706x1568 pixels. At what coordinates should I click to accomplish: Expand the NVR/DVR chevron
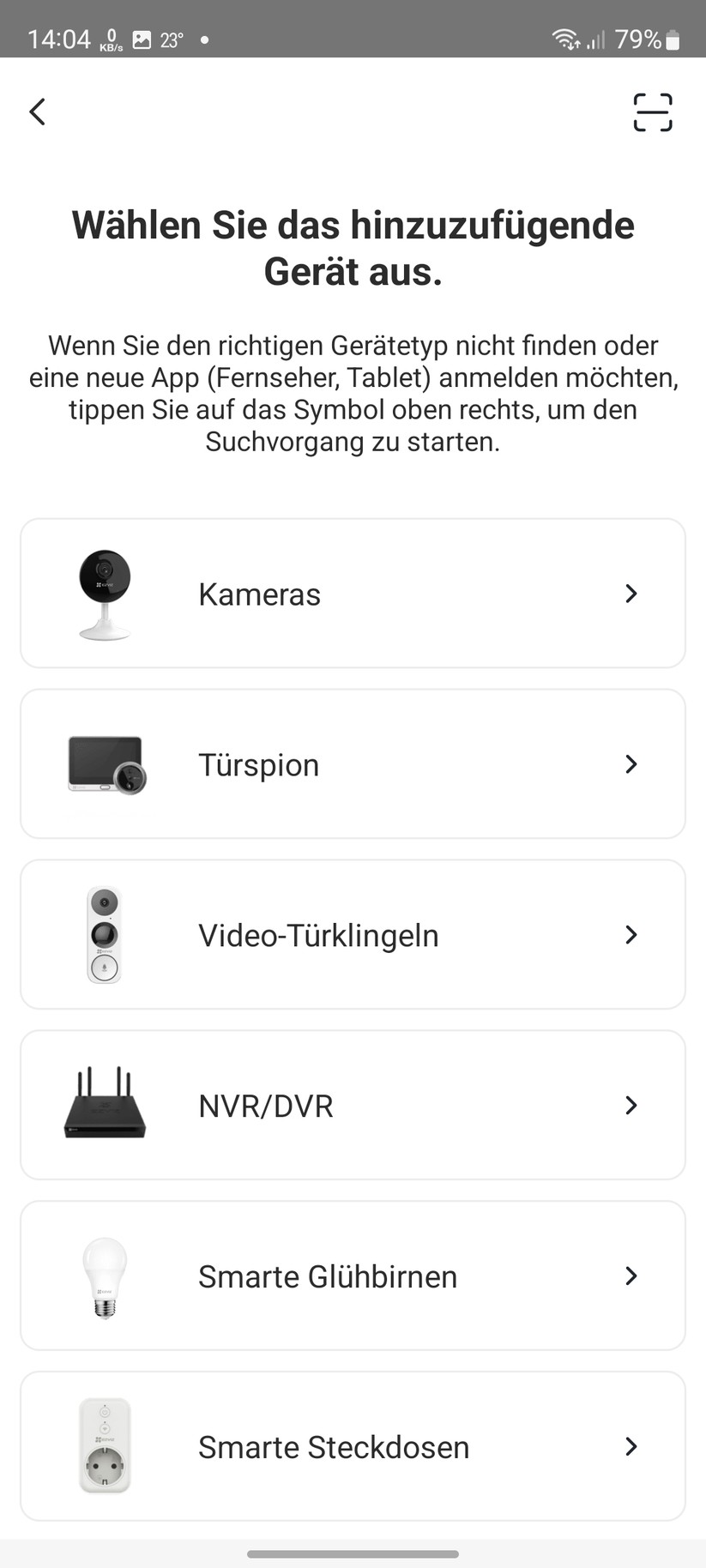point(631,1105)
